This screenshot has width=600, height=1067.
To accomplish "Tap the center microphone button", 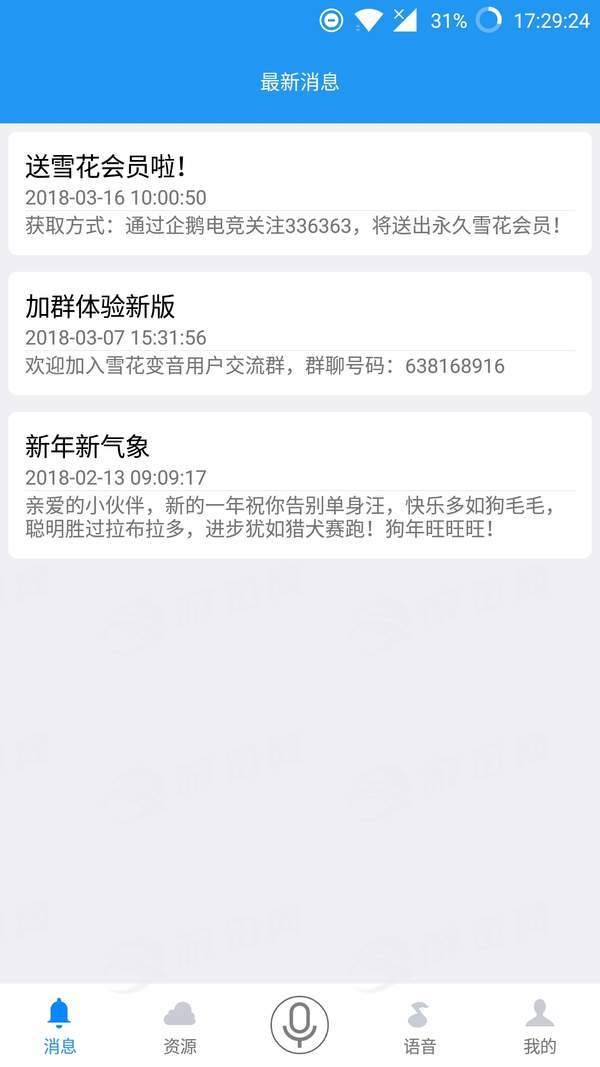I will [299, 1024].
